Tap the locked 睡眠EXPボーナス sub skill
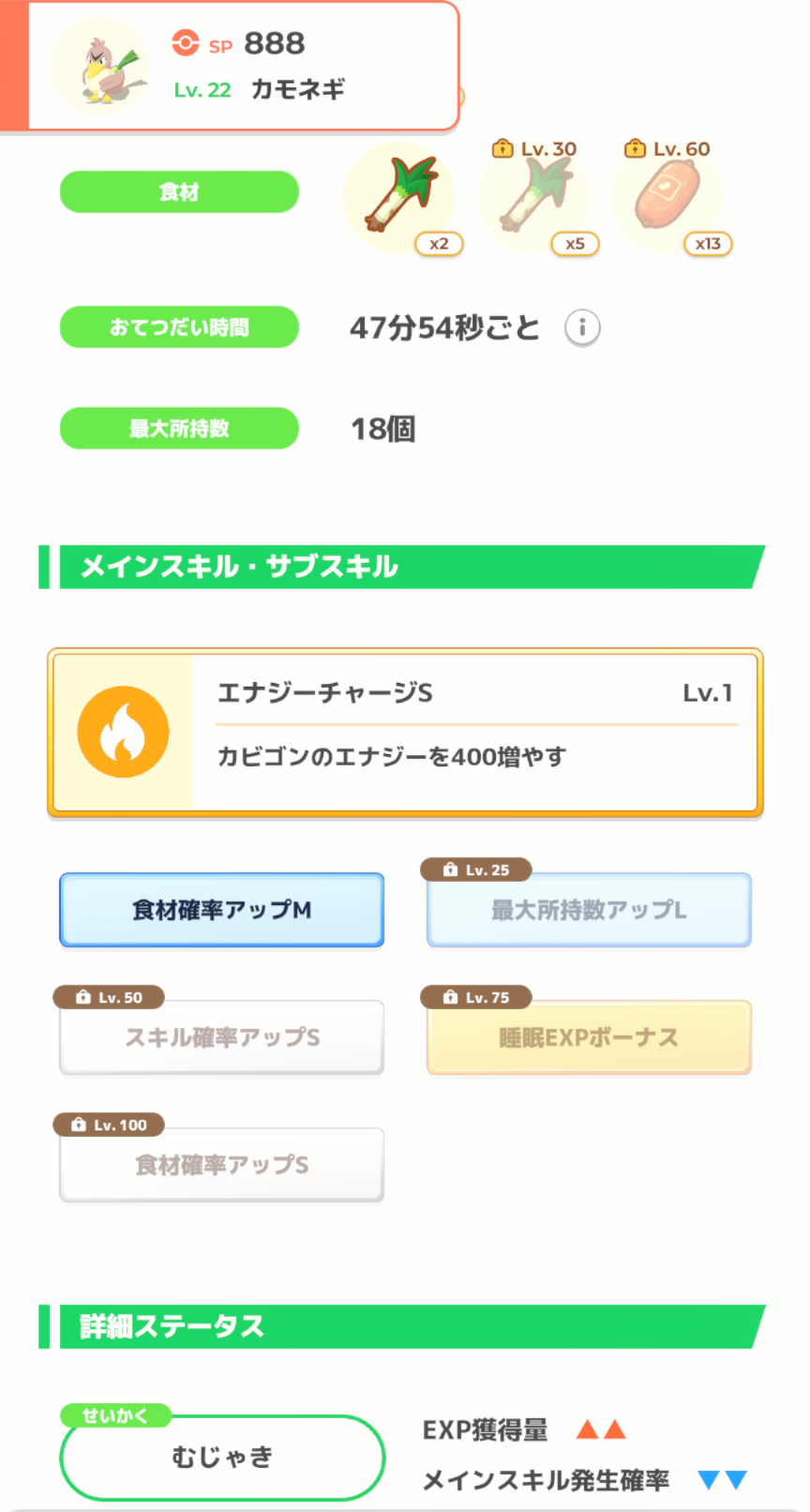810x1512 pixels. coord(589,1037)
